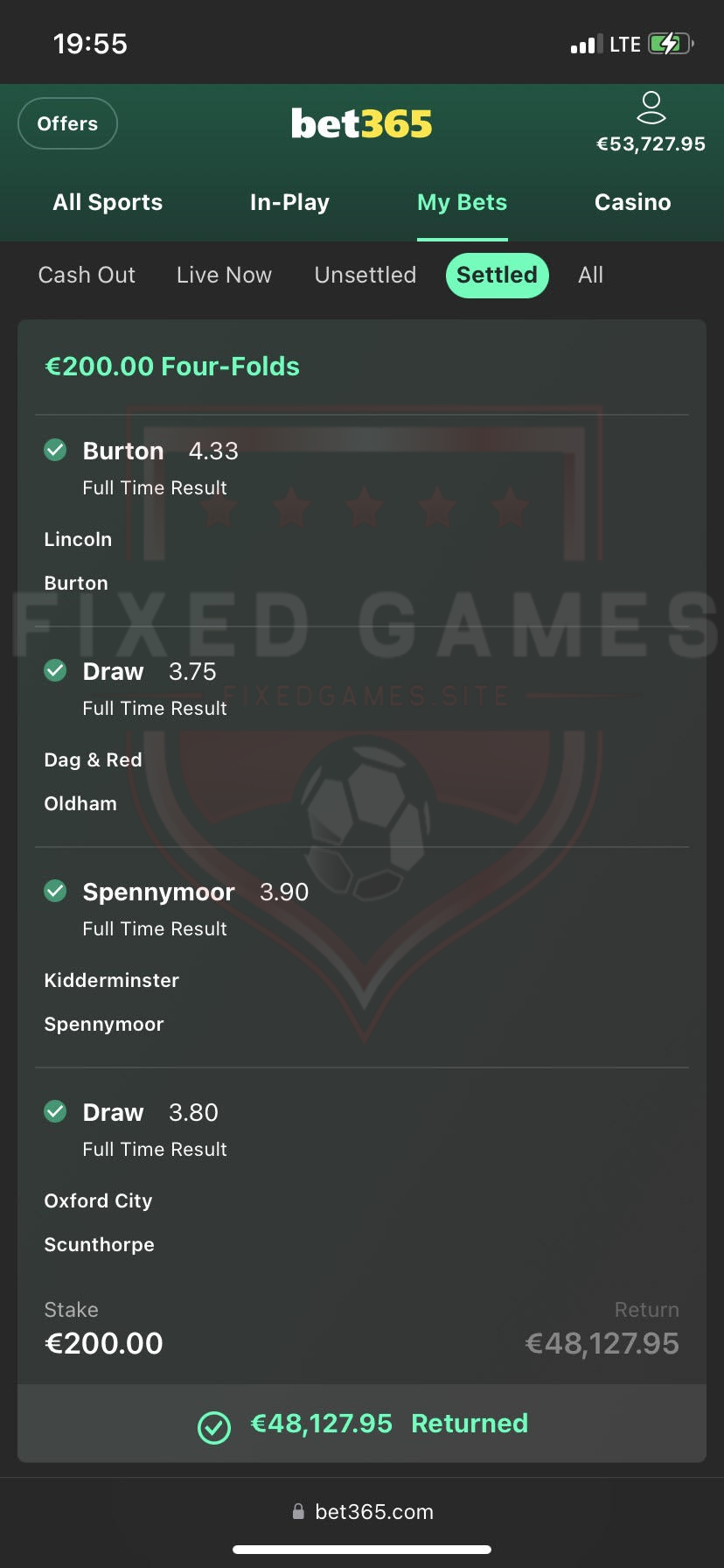724x1568 pixels.
Task: Switch to All Sports tab
Action: (108, 202)
